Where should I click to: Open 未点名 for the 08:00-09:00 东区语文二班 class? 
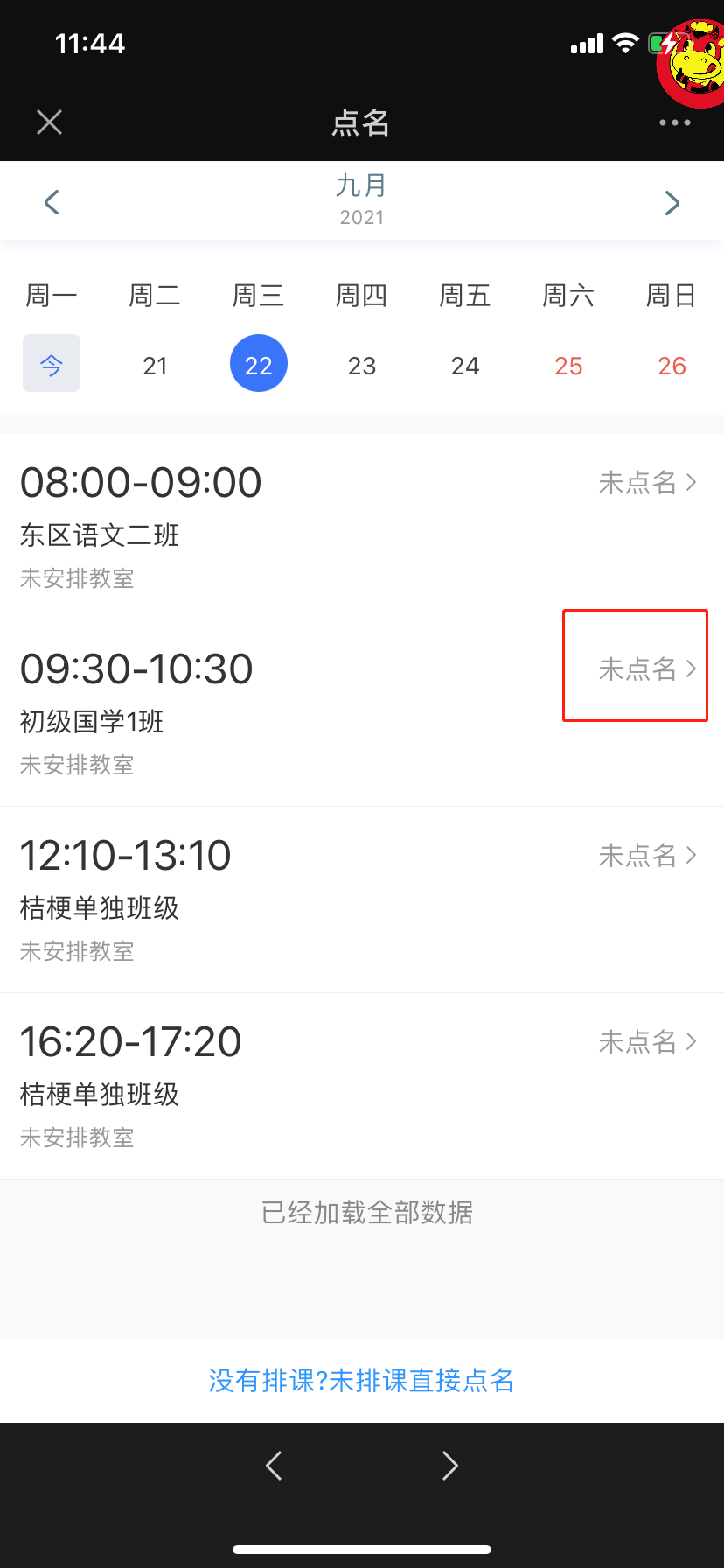click(x=648, y=482)
